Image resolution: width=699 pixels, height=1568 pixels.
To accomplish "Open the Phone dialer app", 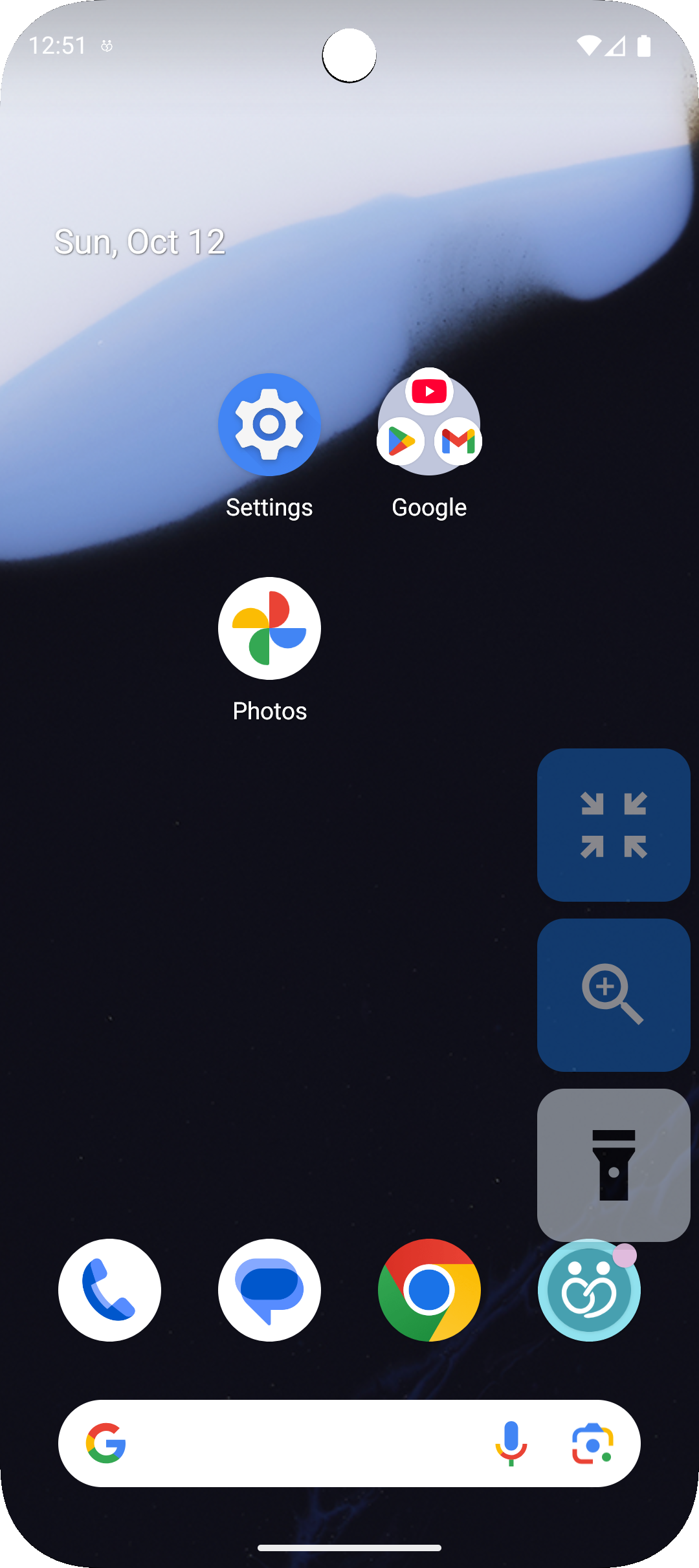I will 109,1290.
